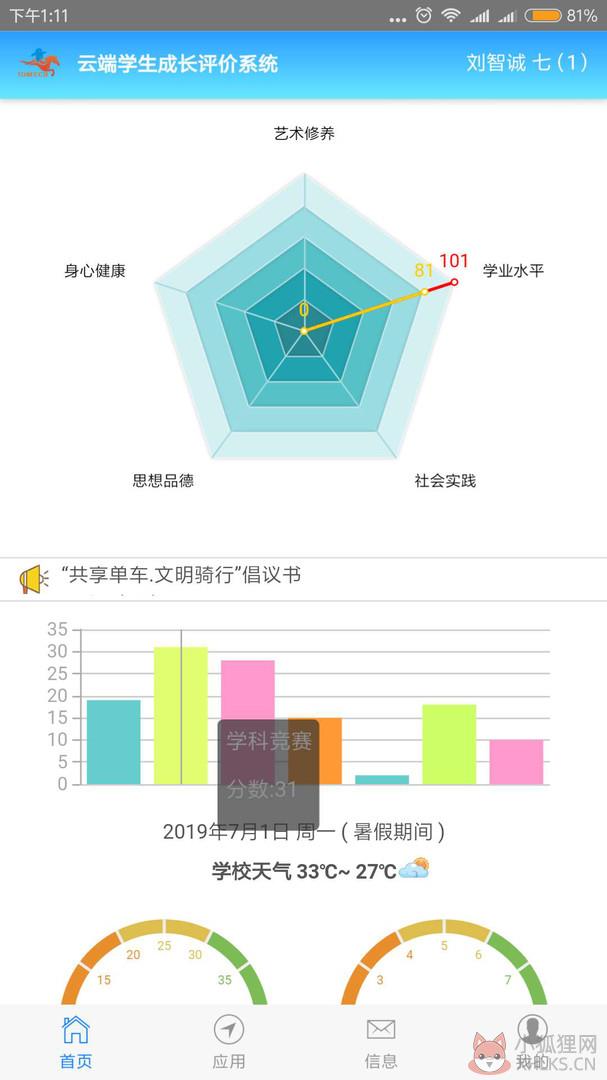
Task: Open the 应用 tab
Action: pos(228,1042)
